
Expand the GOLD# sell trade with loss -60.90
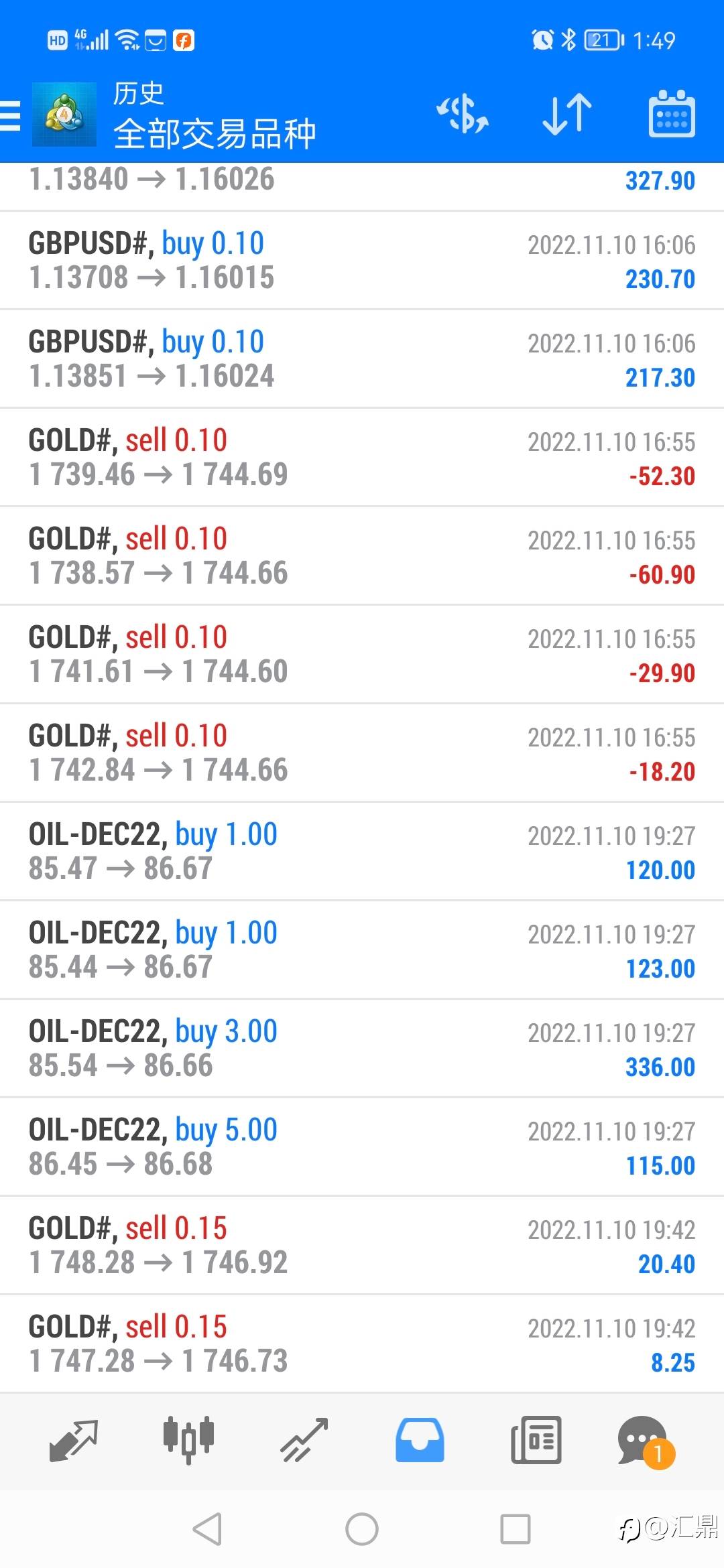[x=362, y=556]
